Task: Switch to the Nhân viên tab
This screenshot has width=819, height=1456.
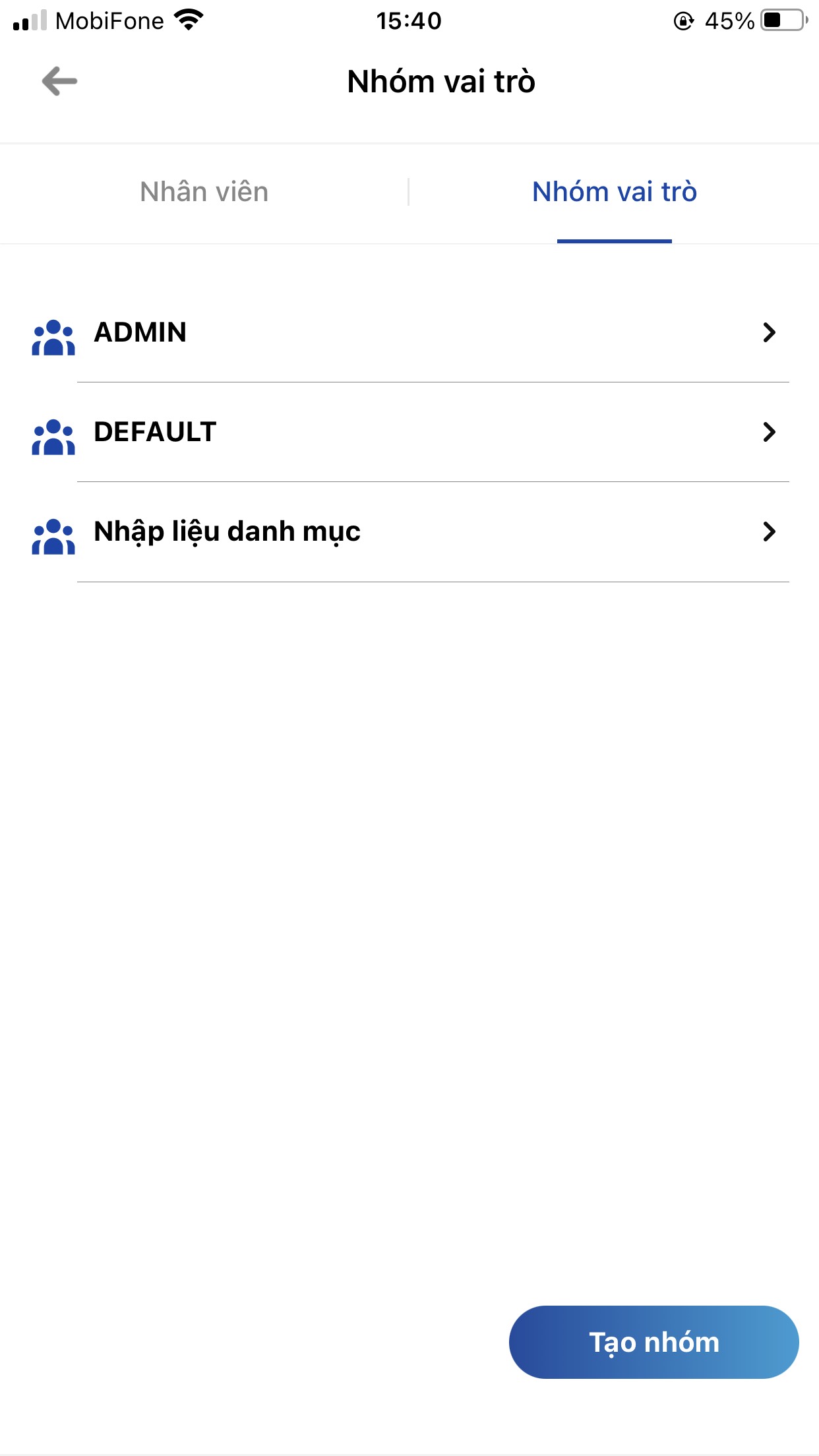Action: pyautogui.click(x=204, y=192)
